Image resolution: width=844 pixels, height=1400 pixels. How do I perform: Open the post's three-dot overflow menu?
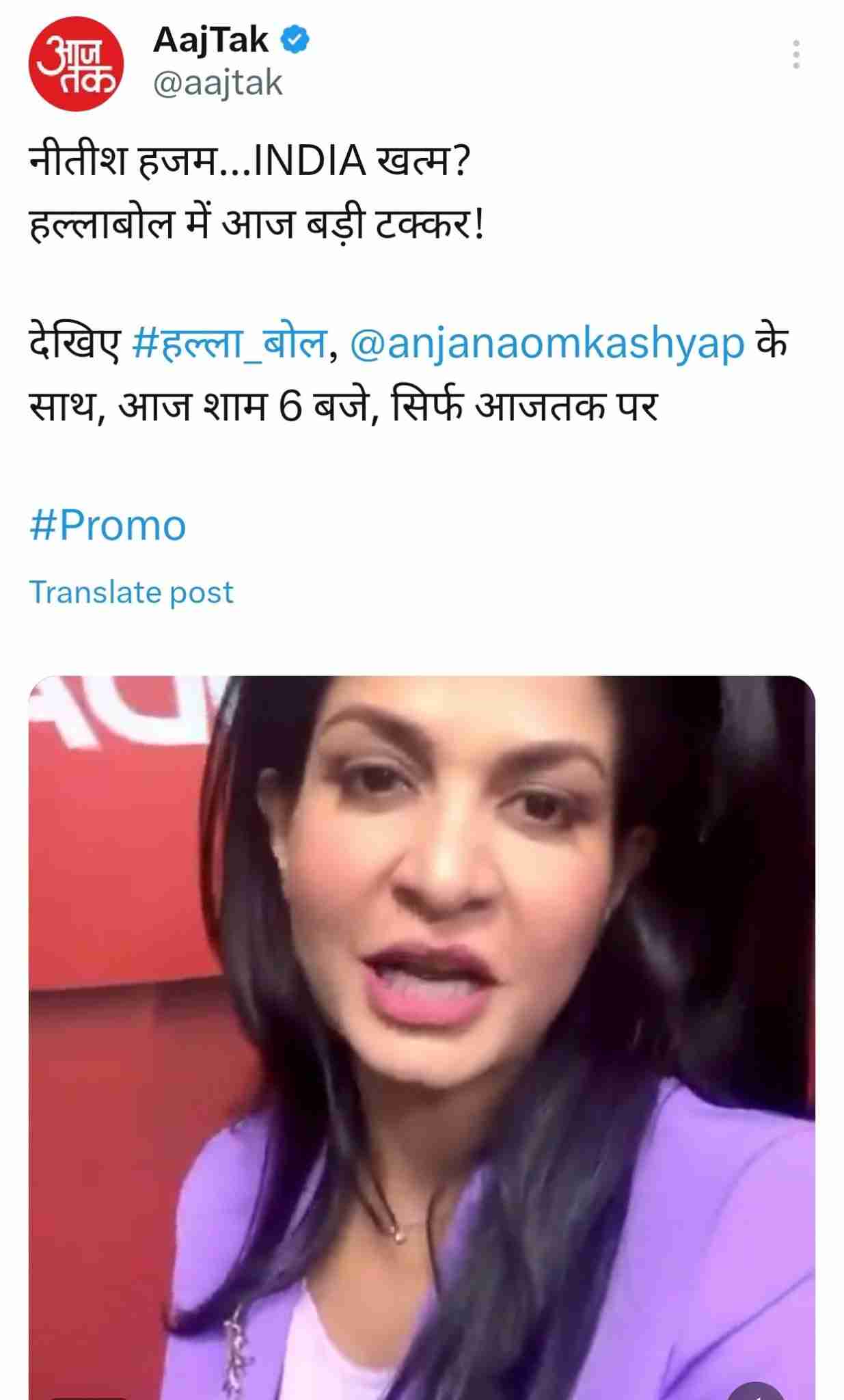(x=795, y=55)
